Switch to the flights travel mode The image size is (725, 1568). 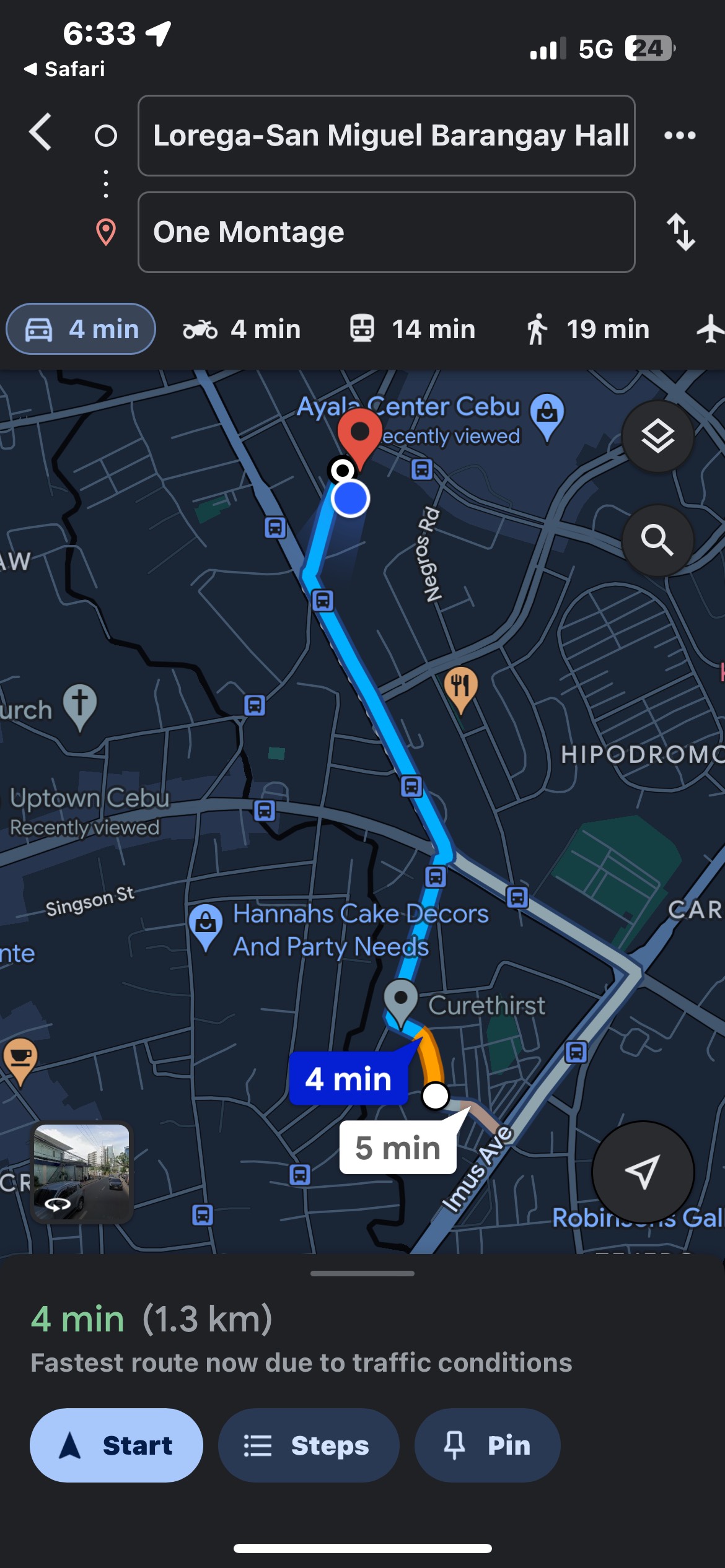click(710, 329)
